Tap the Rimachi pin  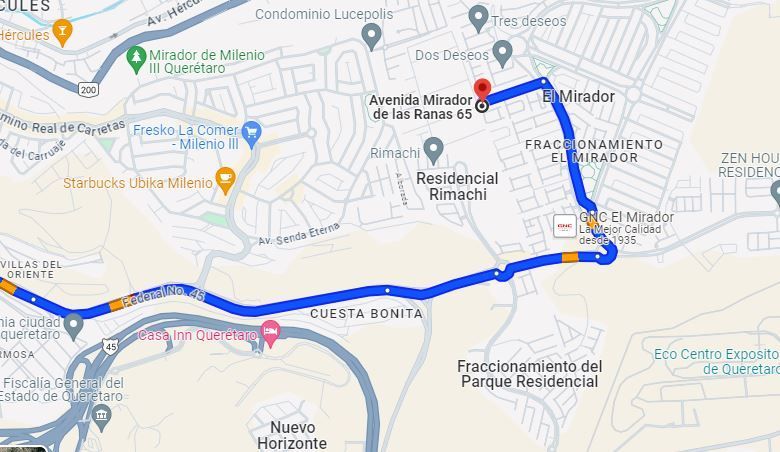coord(433,151)
